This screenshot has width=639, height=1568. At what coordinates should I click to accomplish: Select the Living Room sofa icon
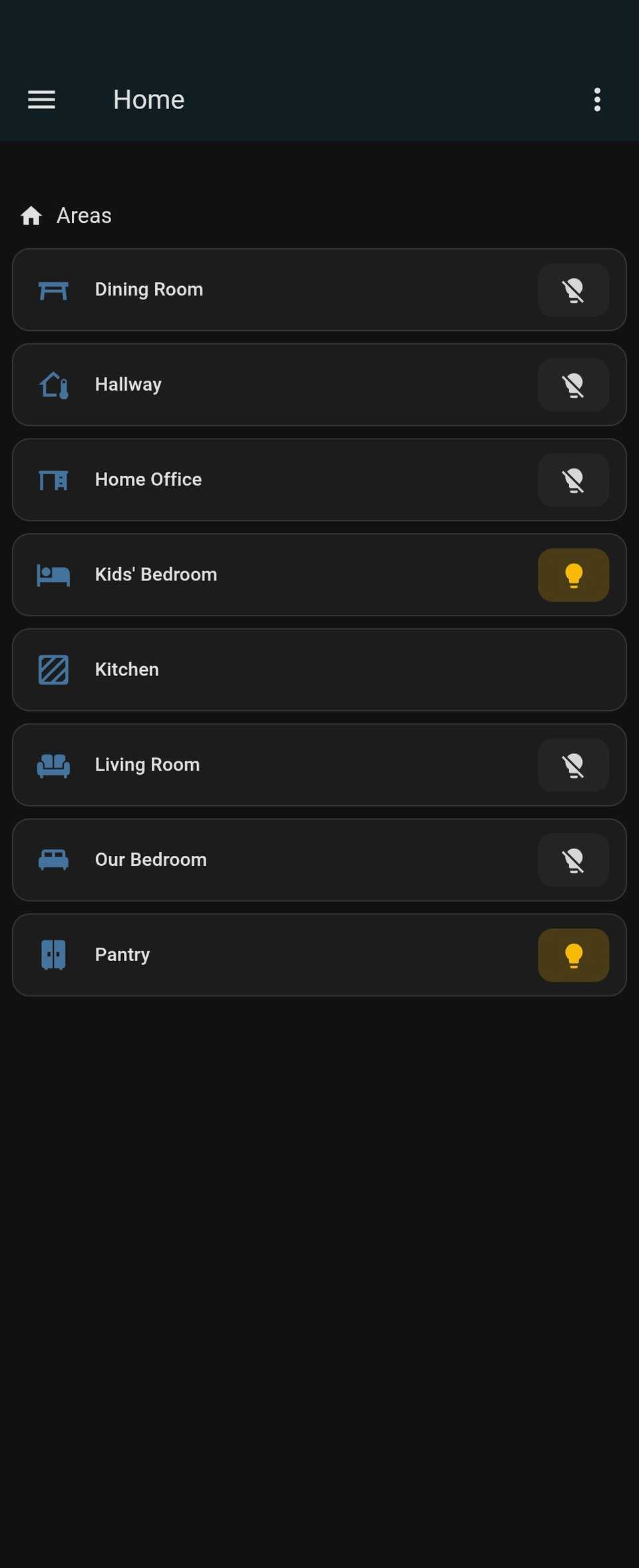click(53, 765)
